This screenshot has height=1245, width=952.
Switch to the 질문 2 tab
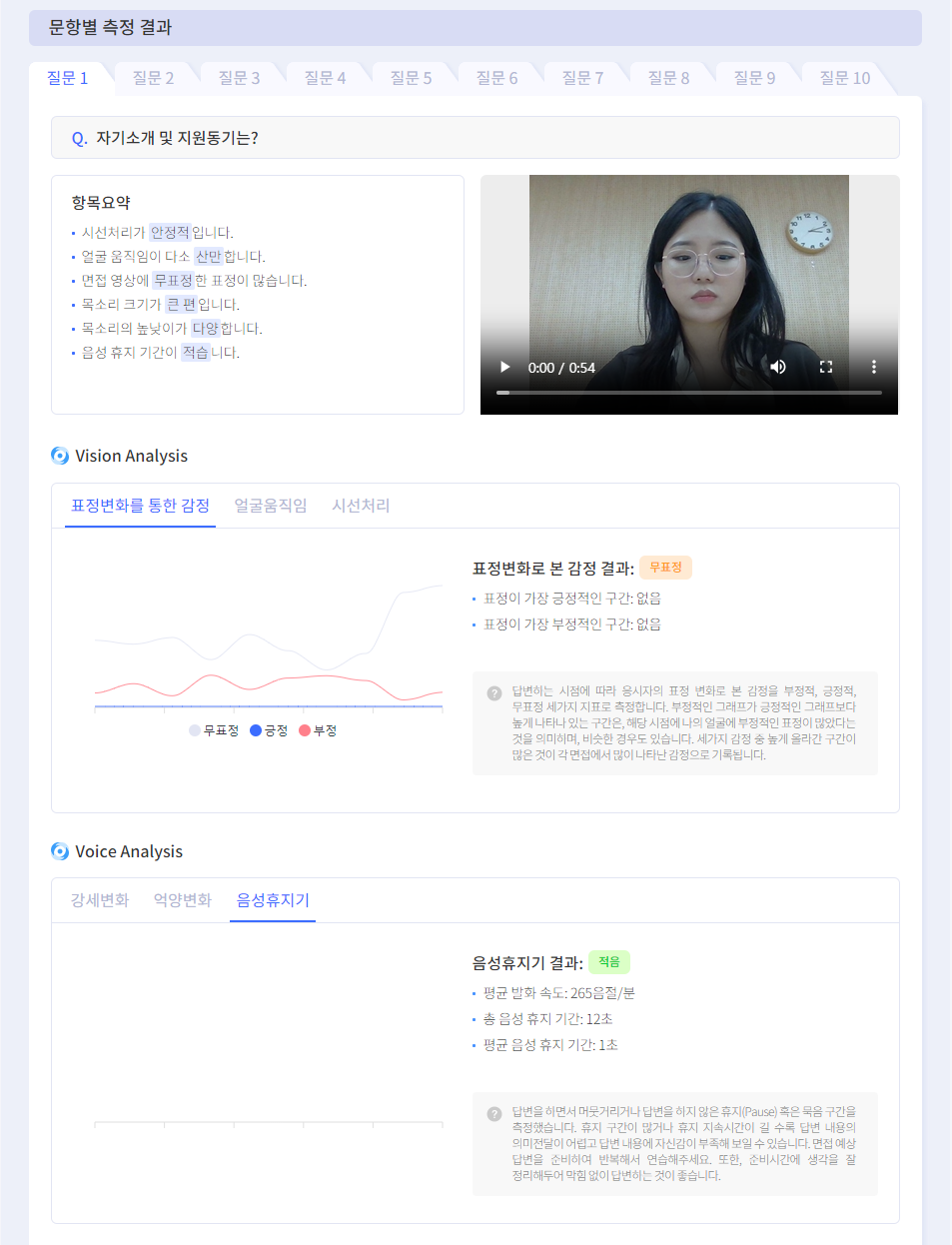tap(153, 78)
